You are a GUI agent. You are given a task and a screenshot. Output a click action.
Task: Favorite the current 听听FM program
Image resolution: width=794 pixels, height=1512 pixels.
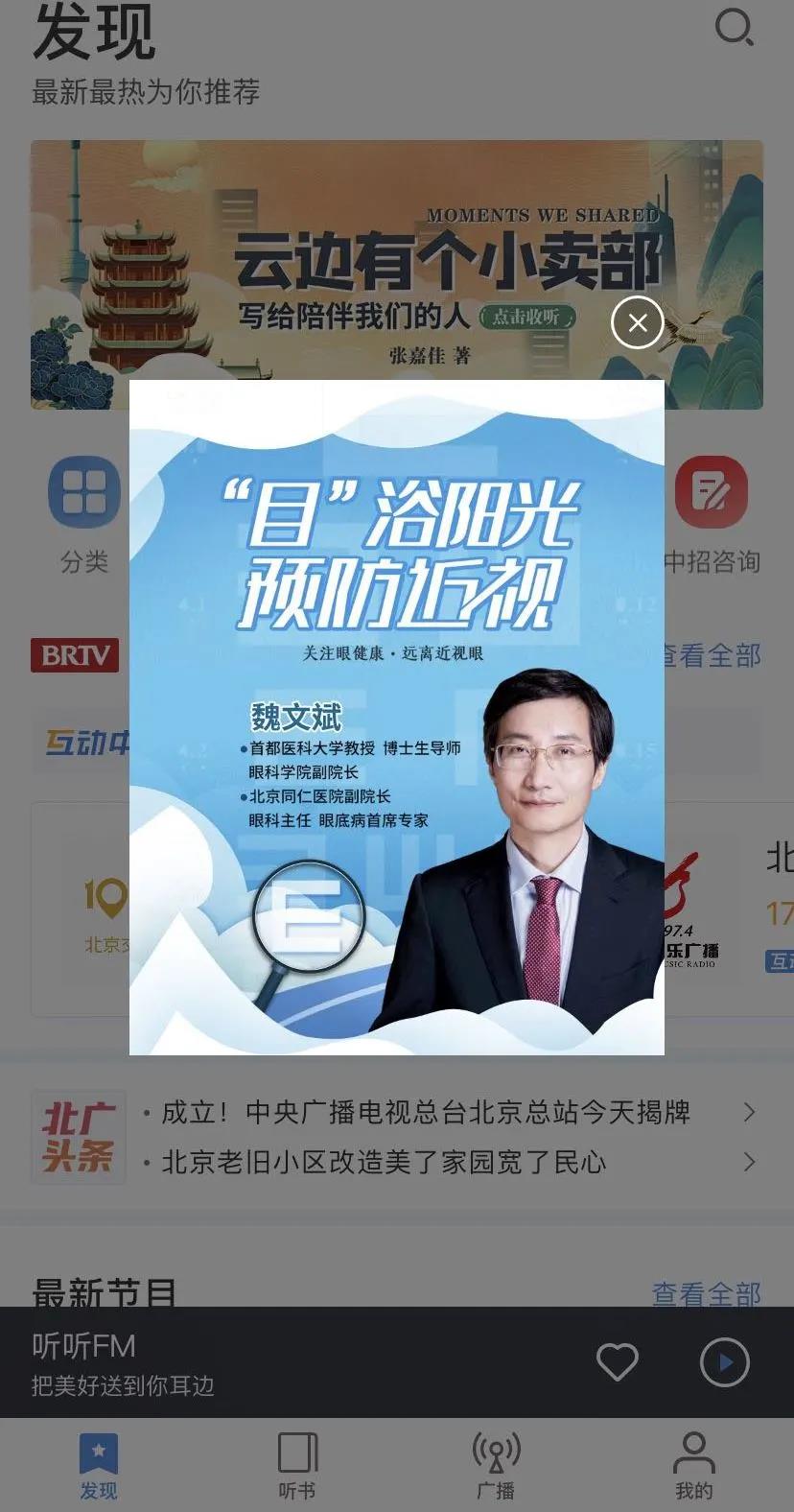[617, 1361]
